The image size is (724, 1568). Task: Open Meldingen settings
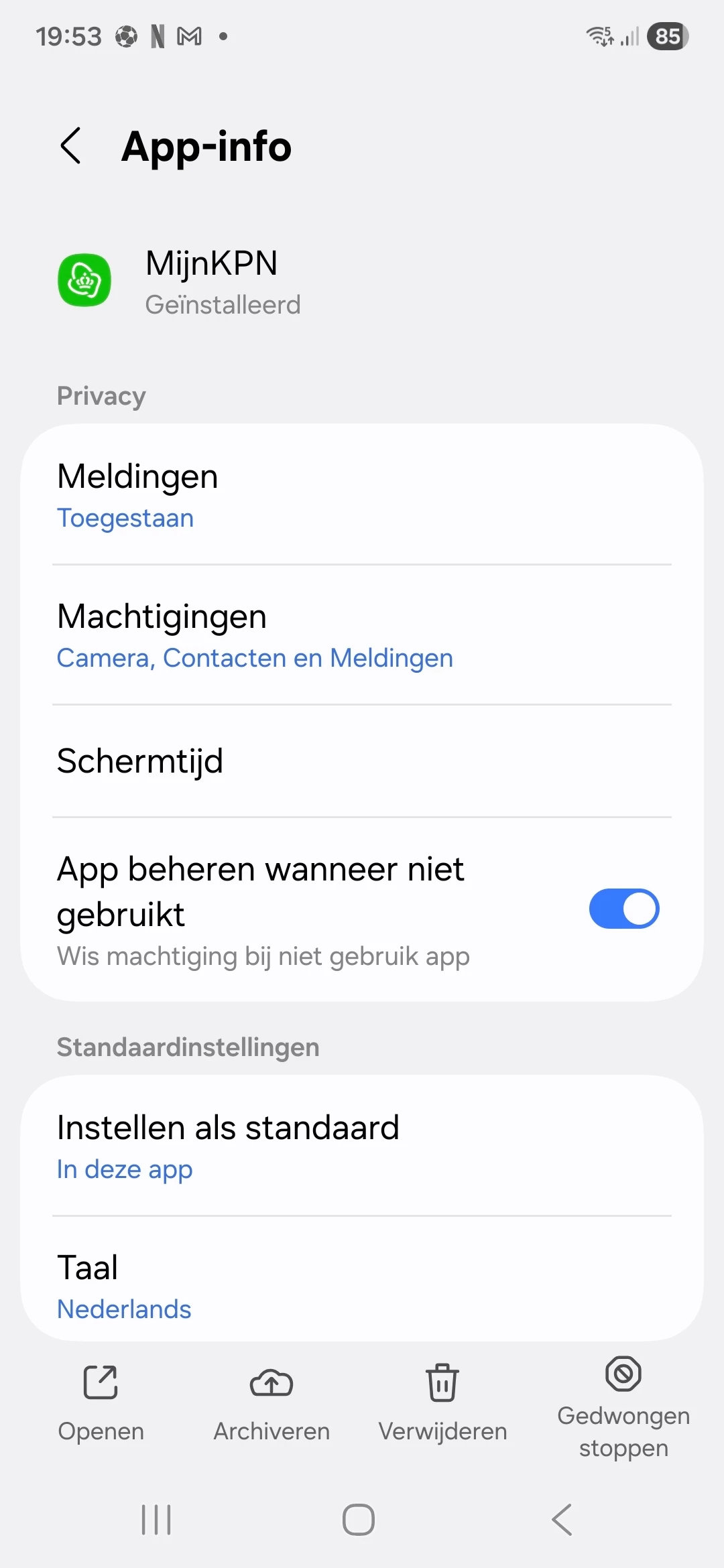click(362, 495)
